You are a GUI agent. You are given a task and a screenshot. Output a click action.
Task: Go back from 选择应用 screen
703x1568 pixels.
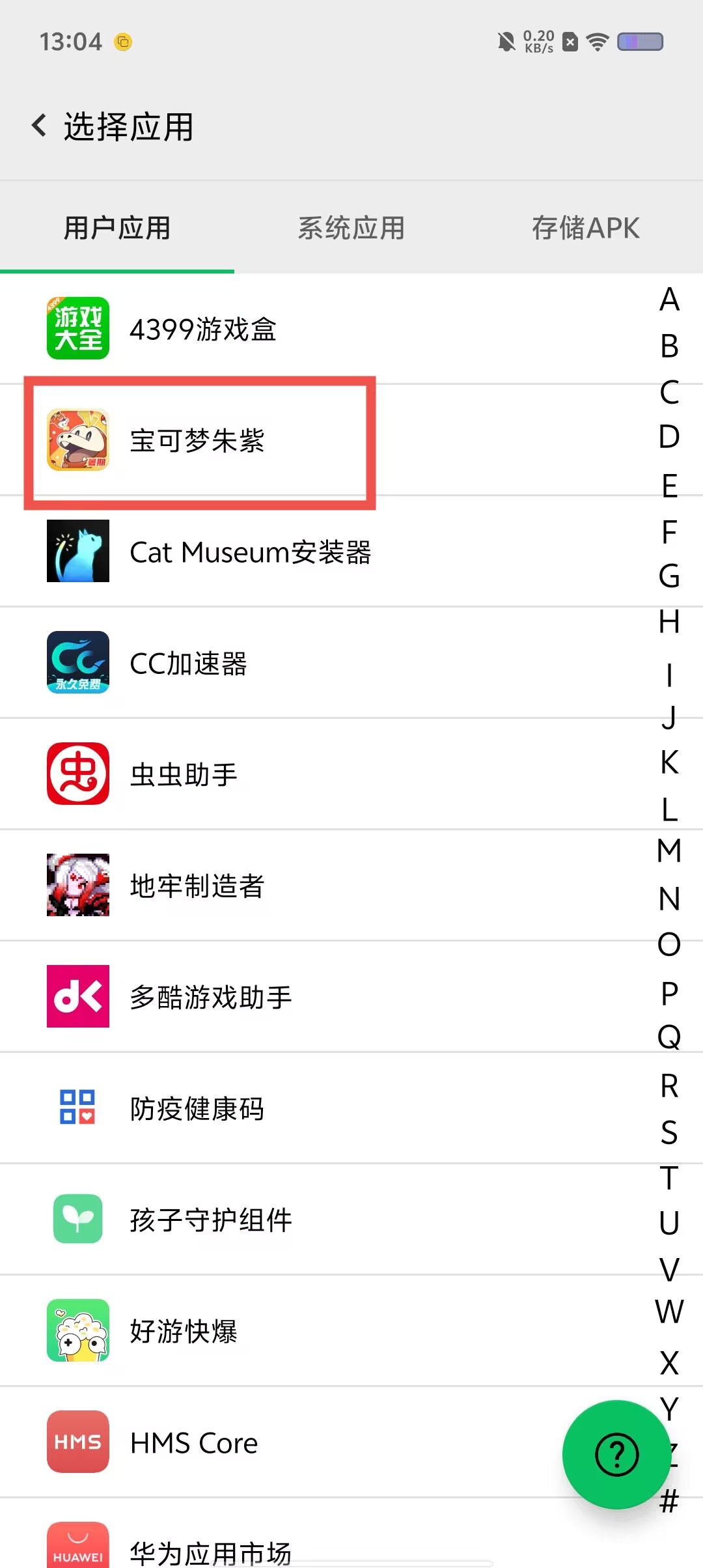[x=39, y=126]
